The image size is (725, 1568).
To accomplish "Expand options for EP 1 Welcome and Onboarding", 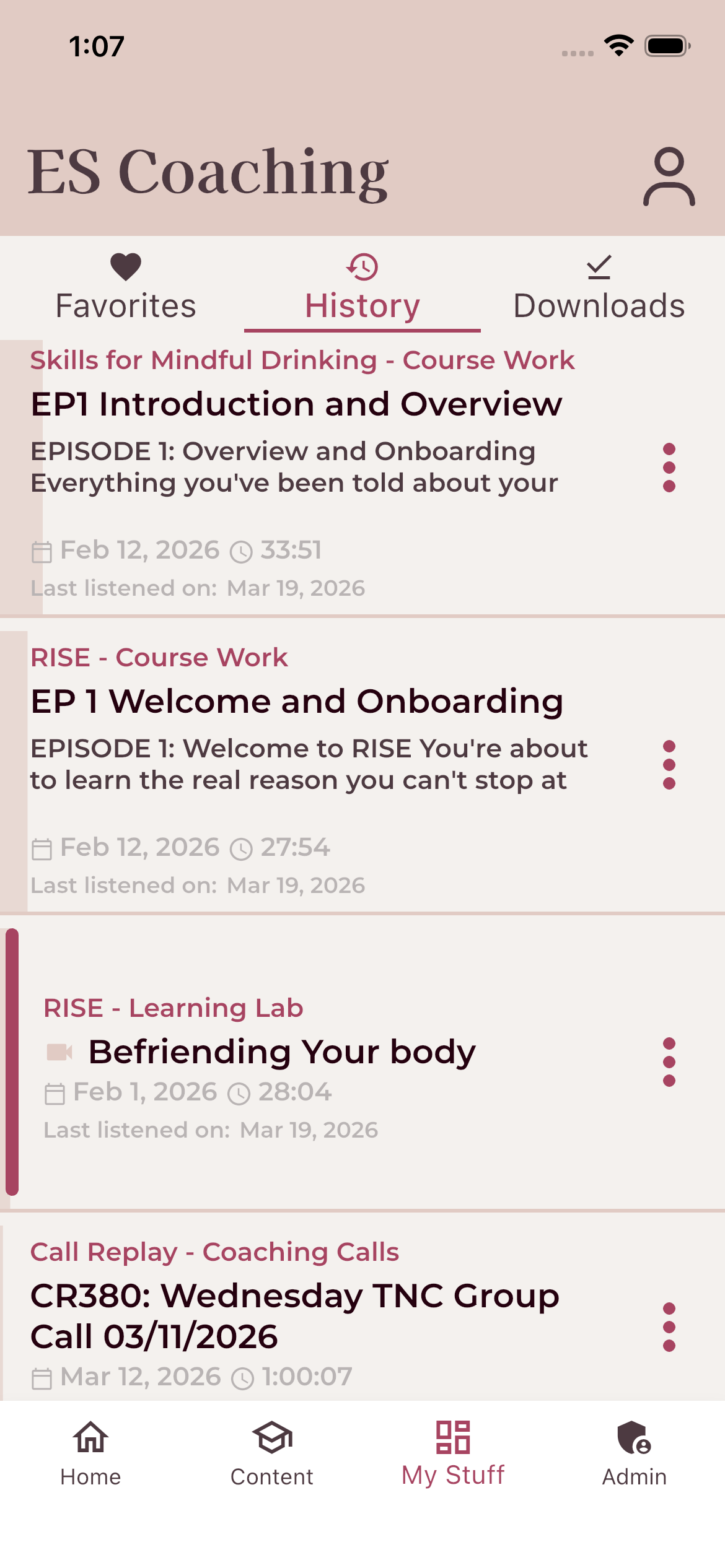I will [x=668, y=764].
